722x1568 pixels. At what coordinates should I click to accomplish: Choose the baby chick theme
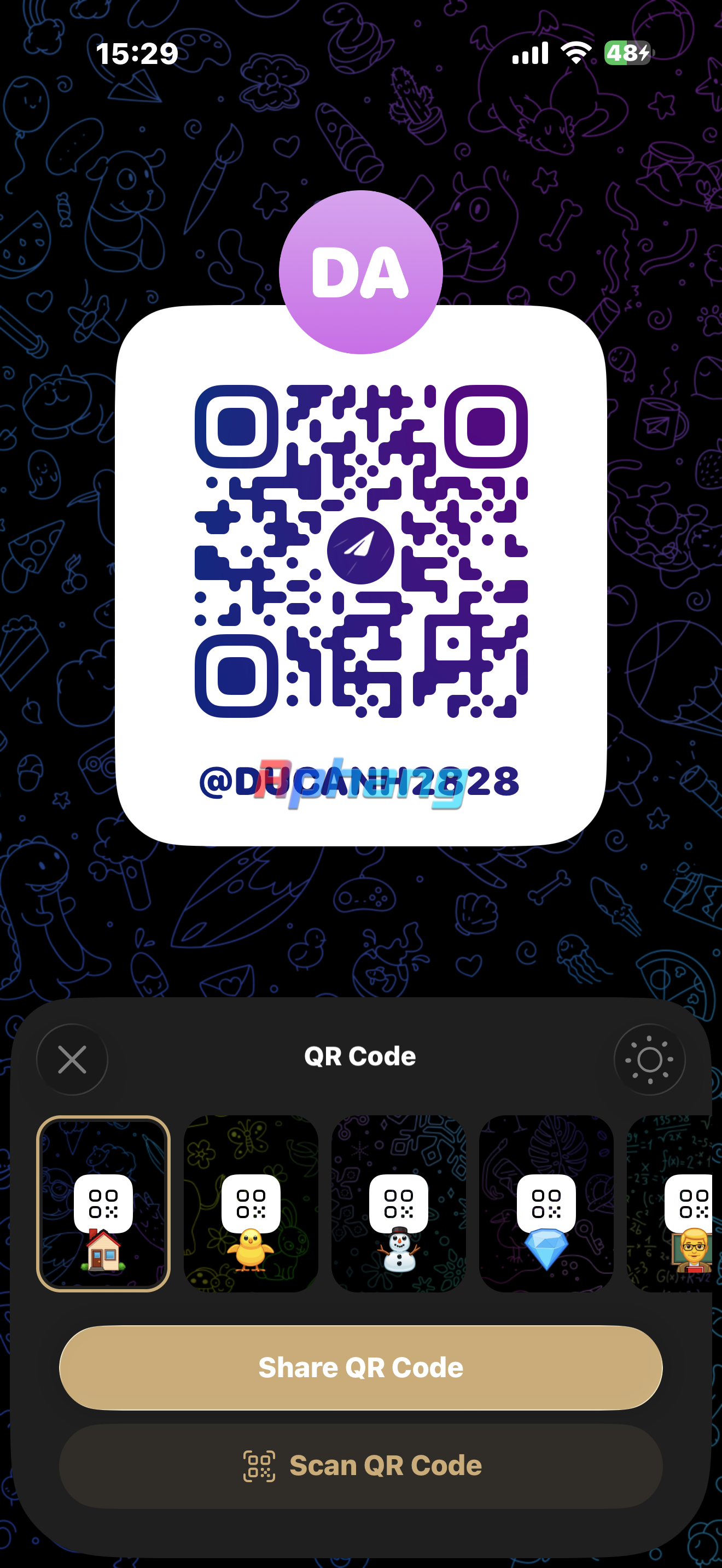tap(251, 1203)
